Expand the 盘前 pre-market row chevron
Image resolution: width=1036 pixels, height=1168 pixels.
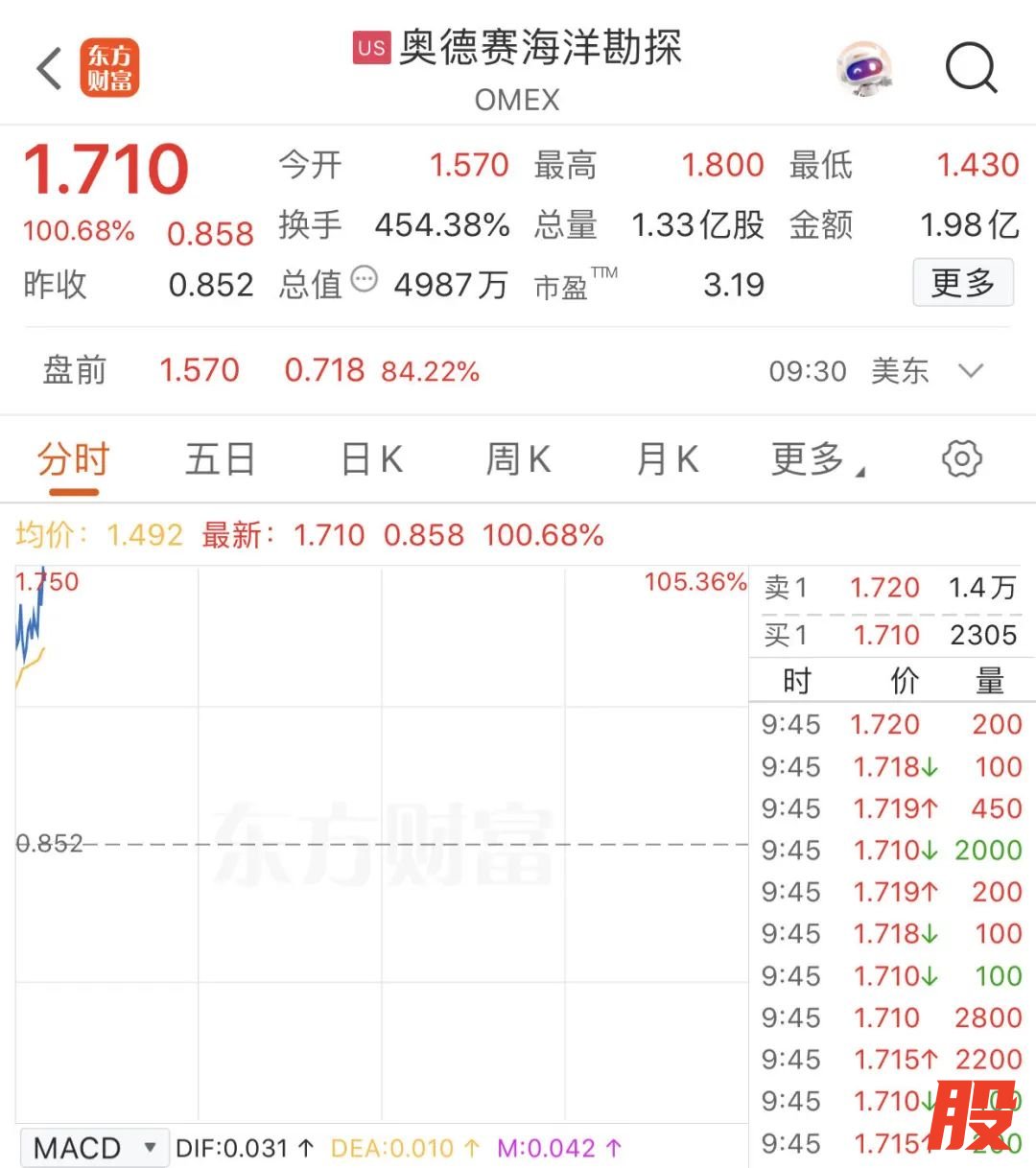971,371
